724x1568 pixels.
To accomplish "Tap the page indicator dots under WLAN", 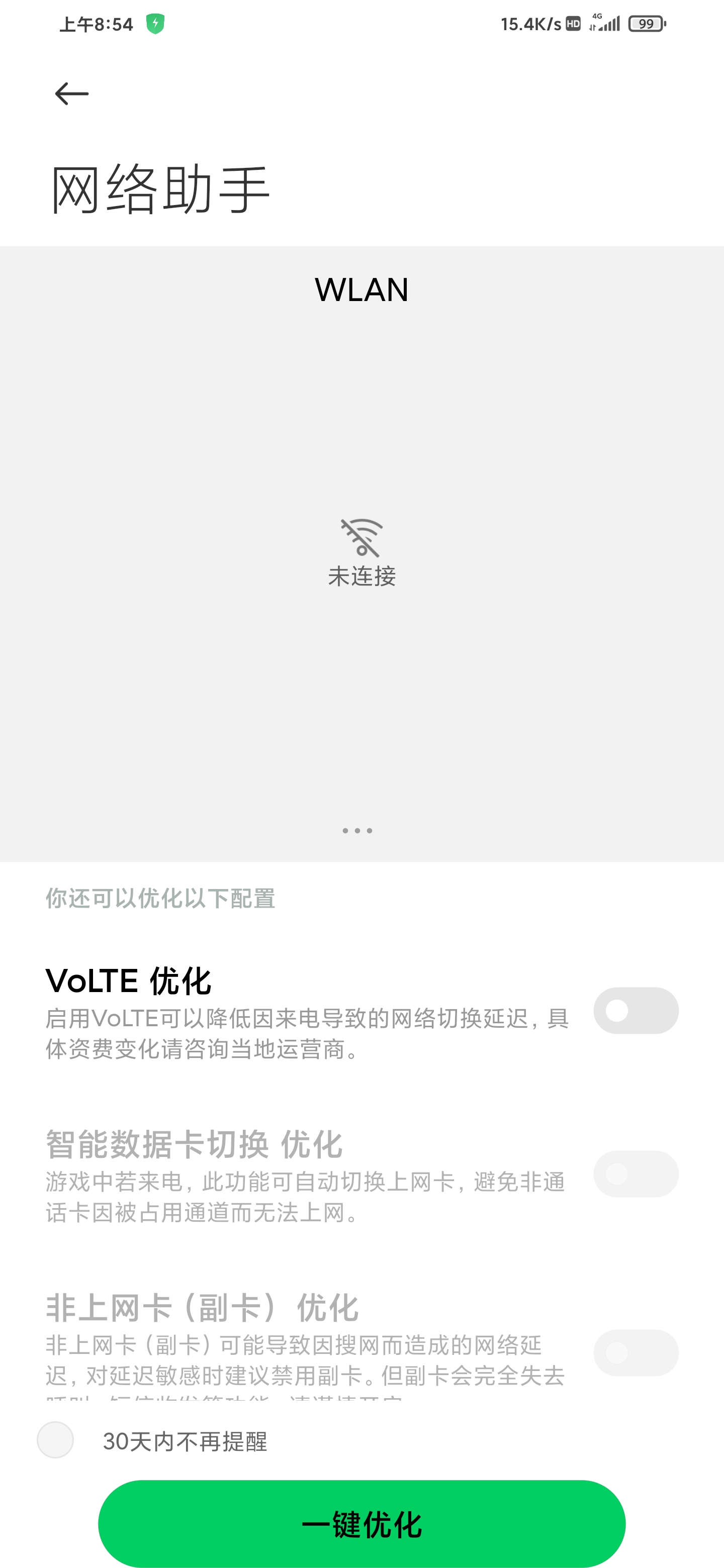I will [357, 830].
